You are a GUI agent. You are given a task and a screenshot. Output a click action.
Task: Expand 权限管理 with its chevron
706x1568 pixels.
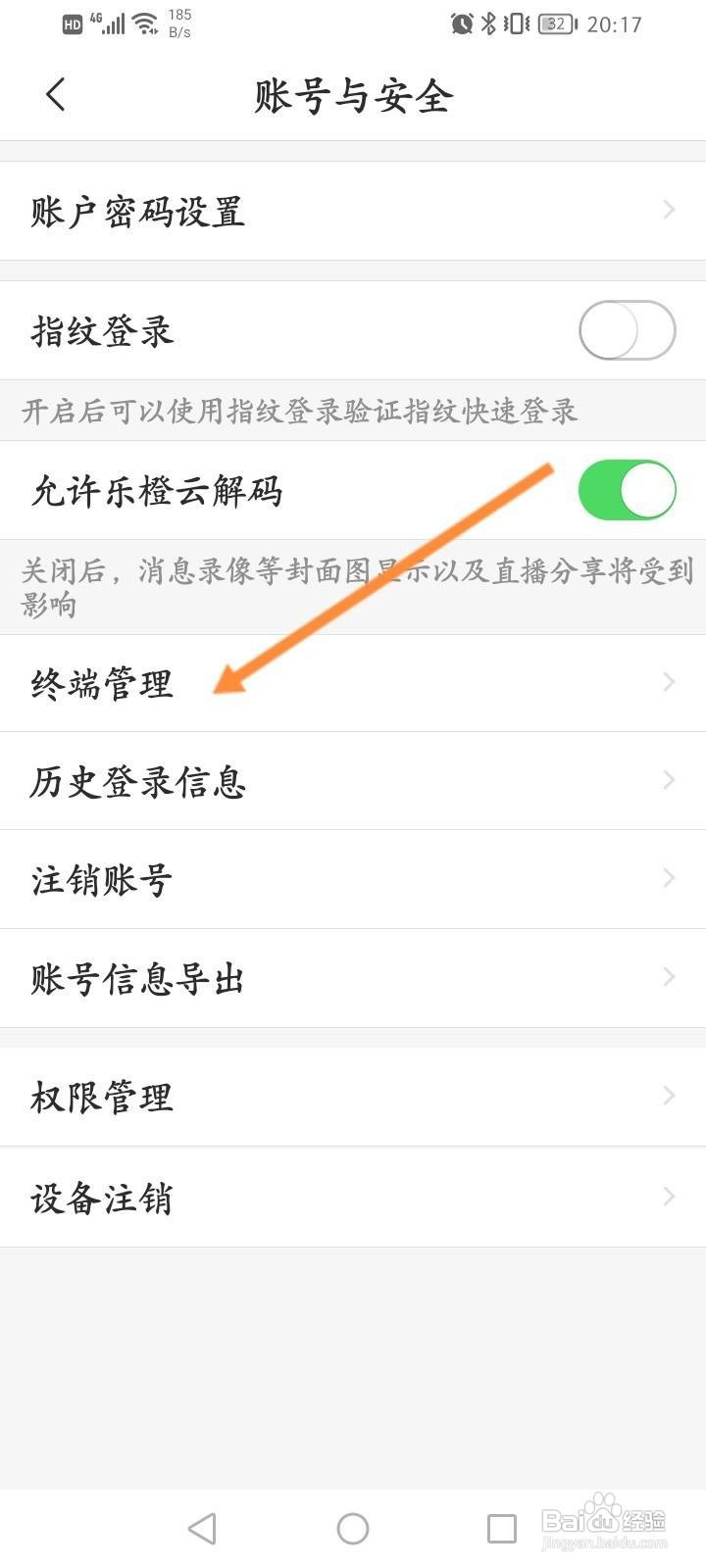pyautogui.click(x=670, y=1097)
